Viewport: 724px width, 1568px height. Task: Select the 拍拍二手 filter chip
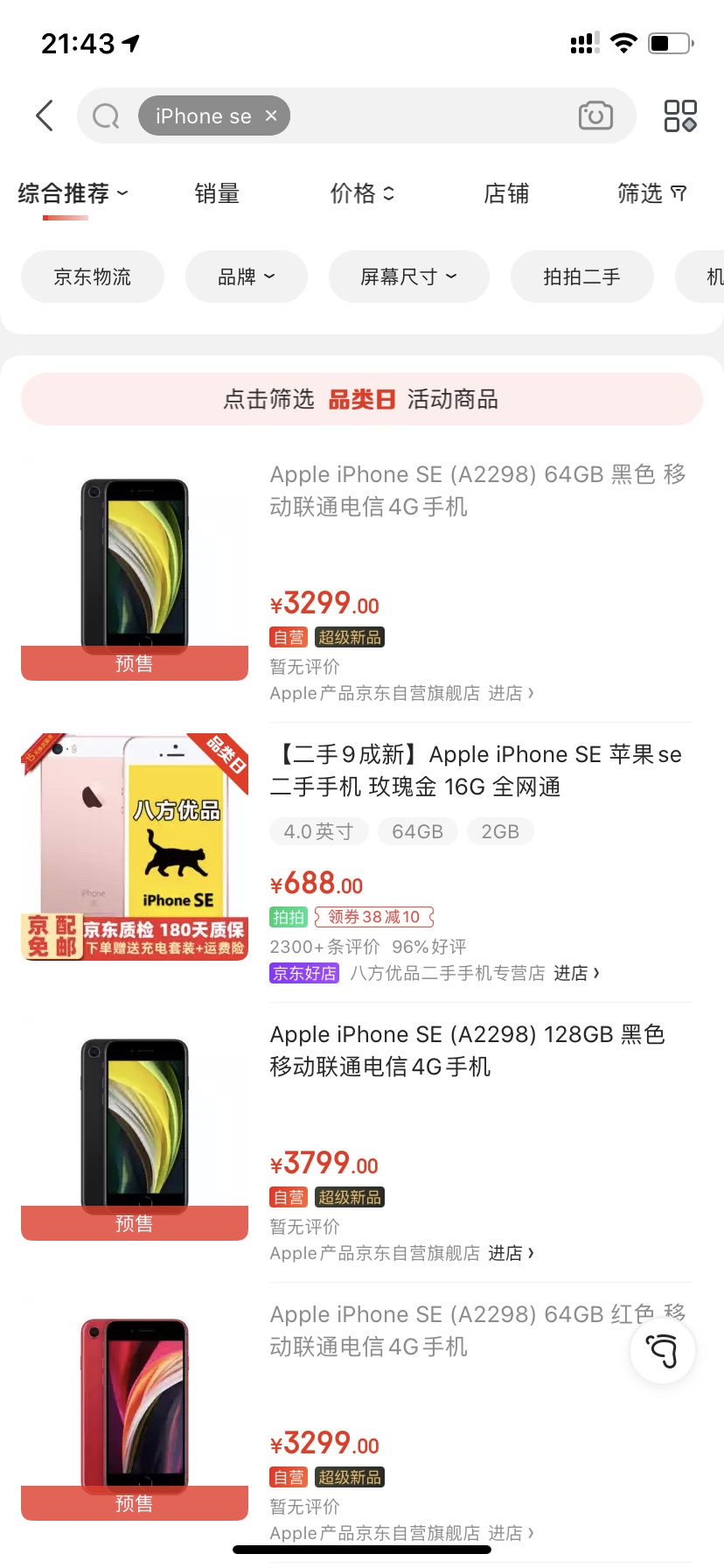pos(582,276)
